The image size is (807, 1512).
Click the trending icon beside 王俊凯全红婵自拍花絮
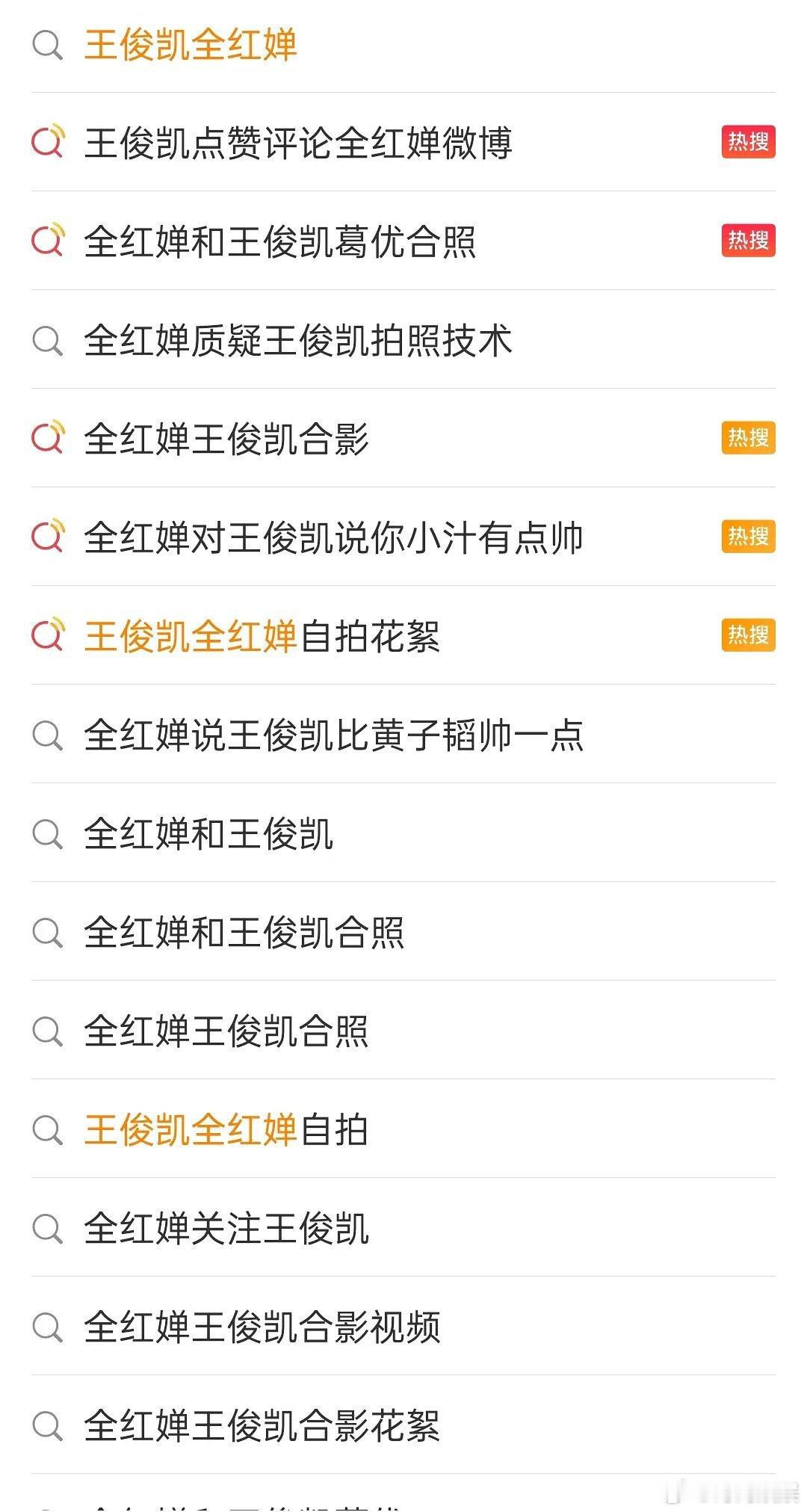click(47, 635)
